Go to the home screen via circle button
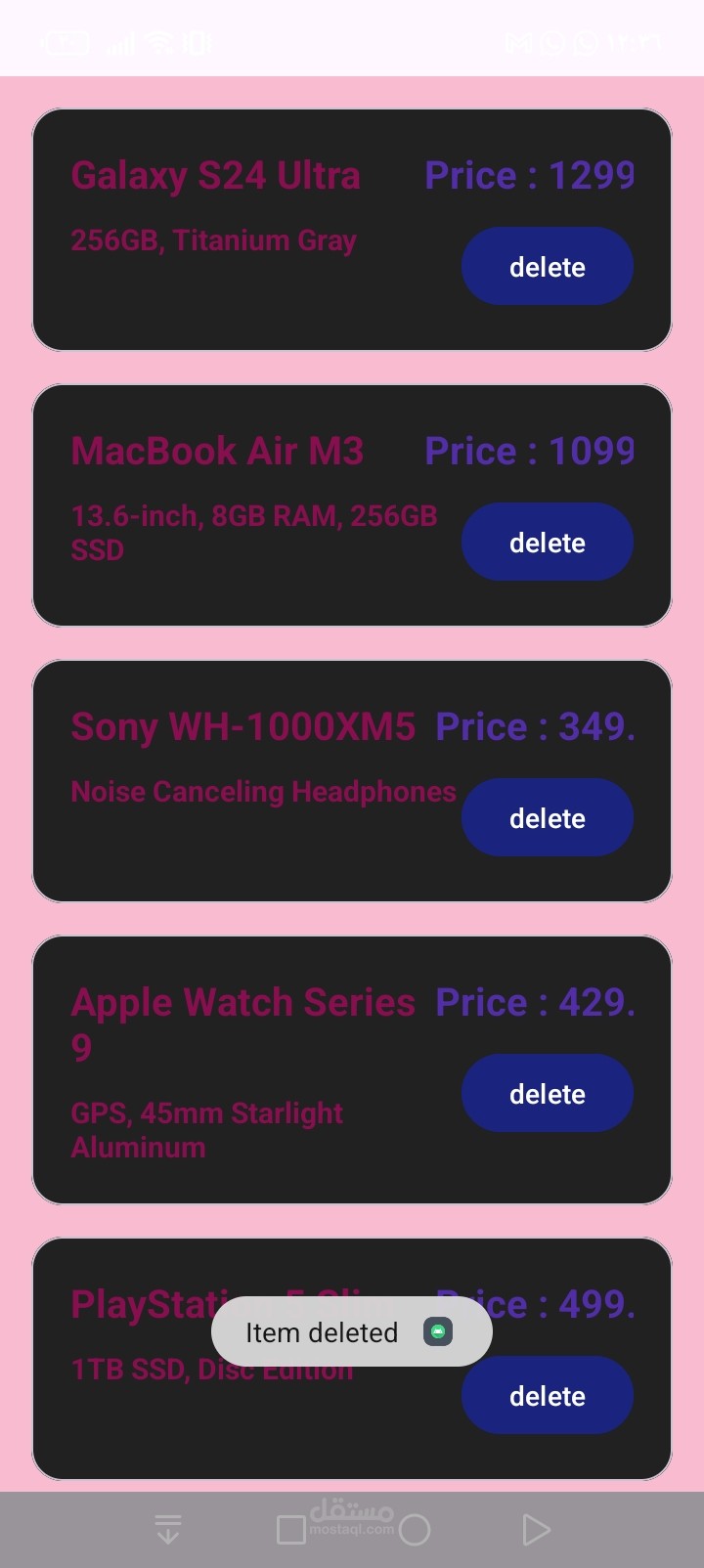Viewport: 704px width, 1568px height. 415,1530
